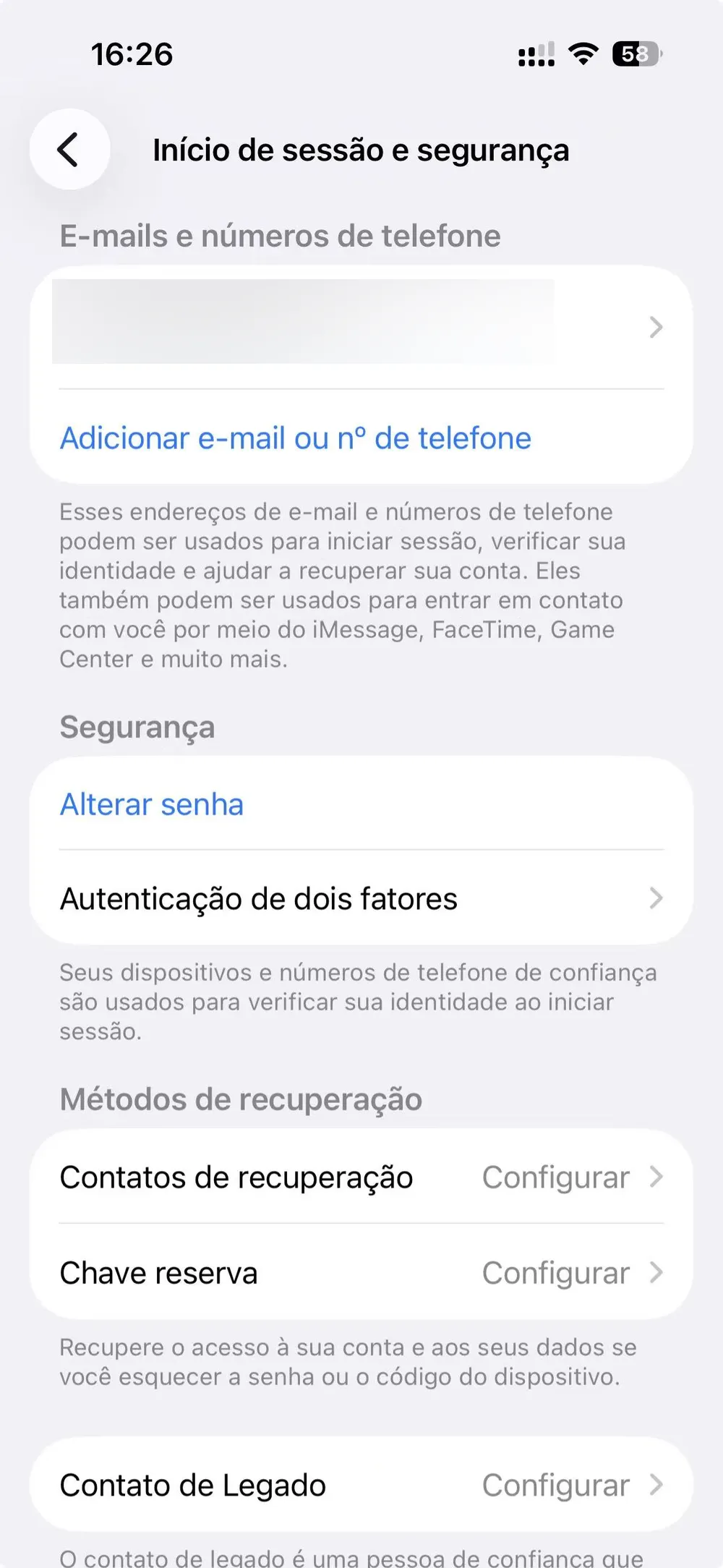Image resolution: width=723 pixels, height=1568 pixels.
Task: Set up Contato de Legado
Action: tap(361, 1485)
